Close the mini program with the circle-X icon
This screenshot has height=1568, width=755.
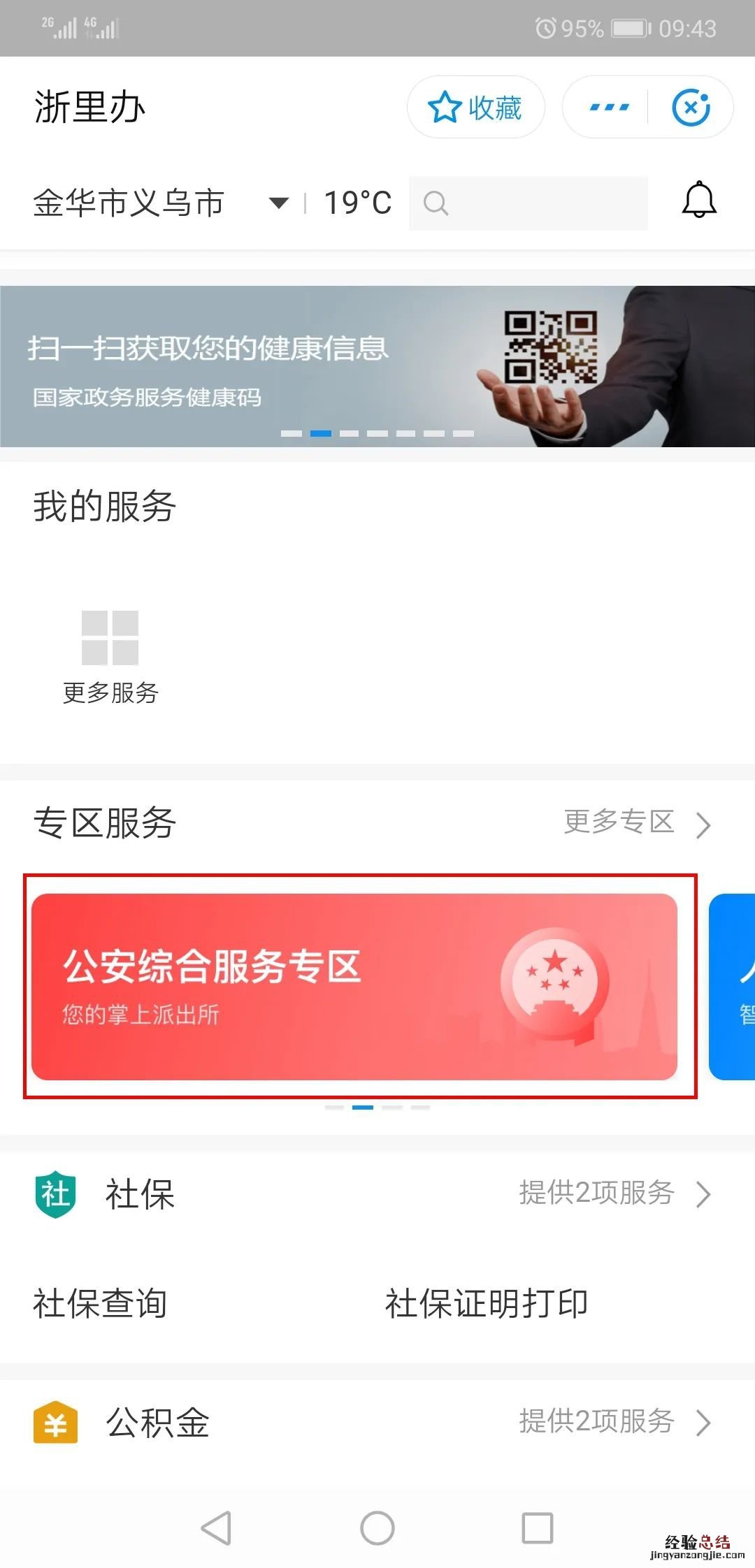tap(691, 108)
